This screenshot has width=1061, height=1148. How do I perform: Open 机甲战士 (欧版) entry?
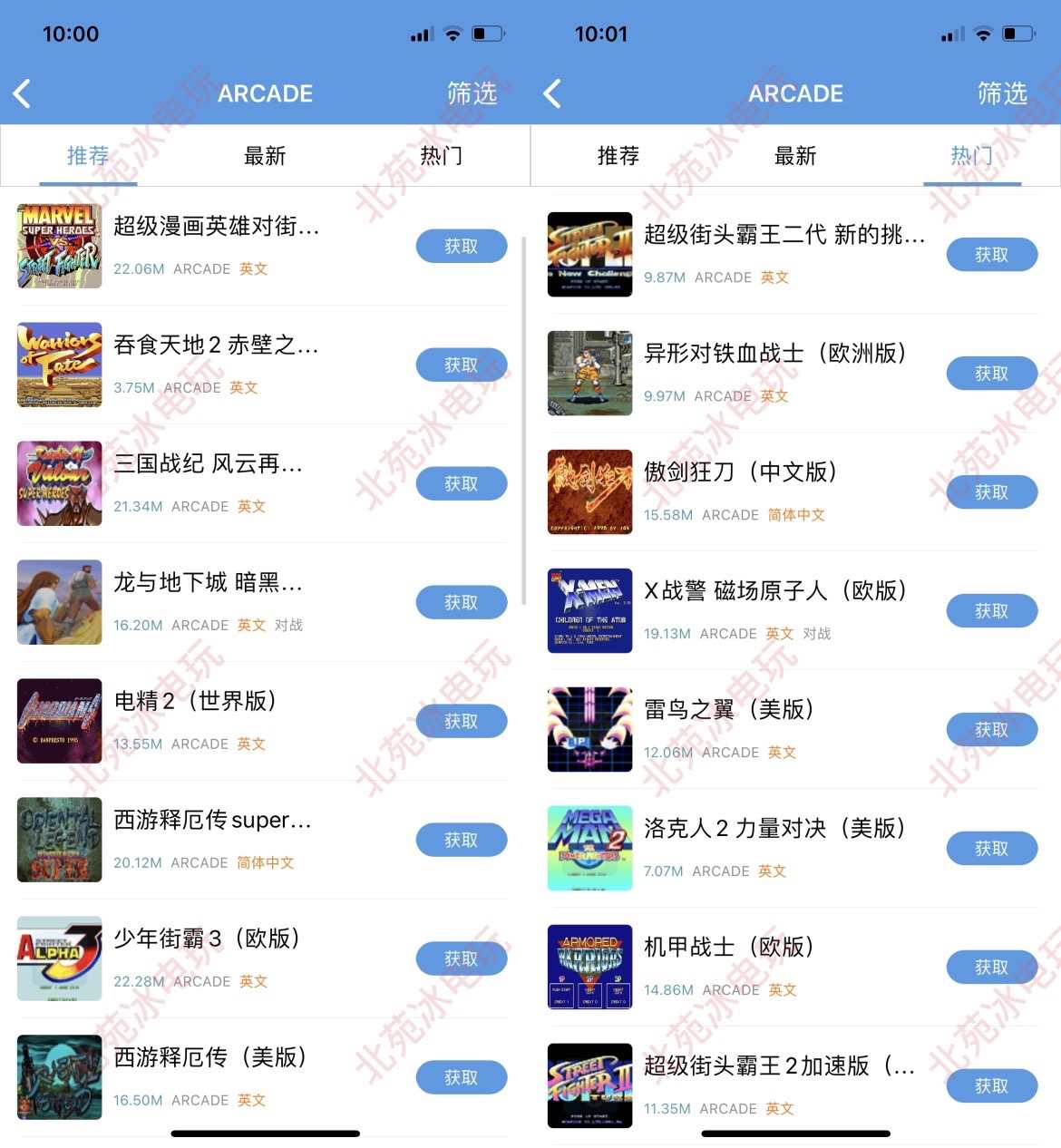(728, 948)
